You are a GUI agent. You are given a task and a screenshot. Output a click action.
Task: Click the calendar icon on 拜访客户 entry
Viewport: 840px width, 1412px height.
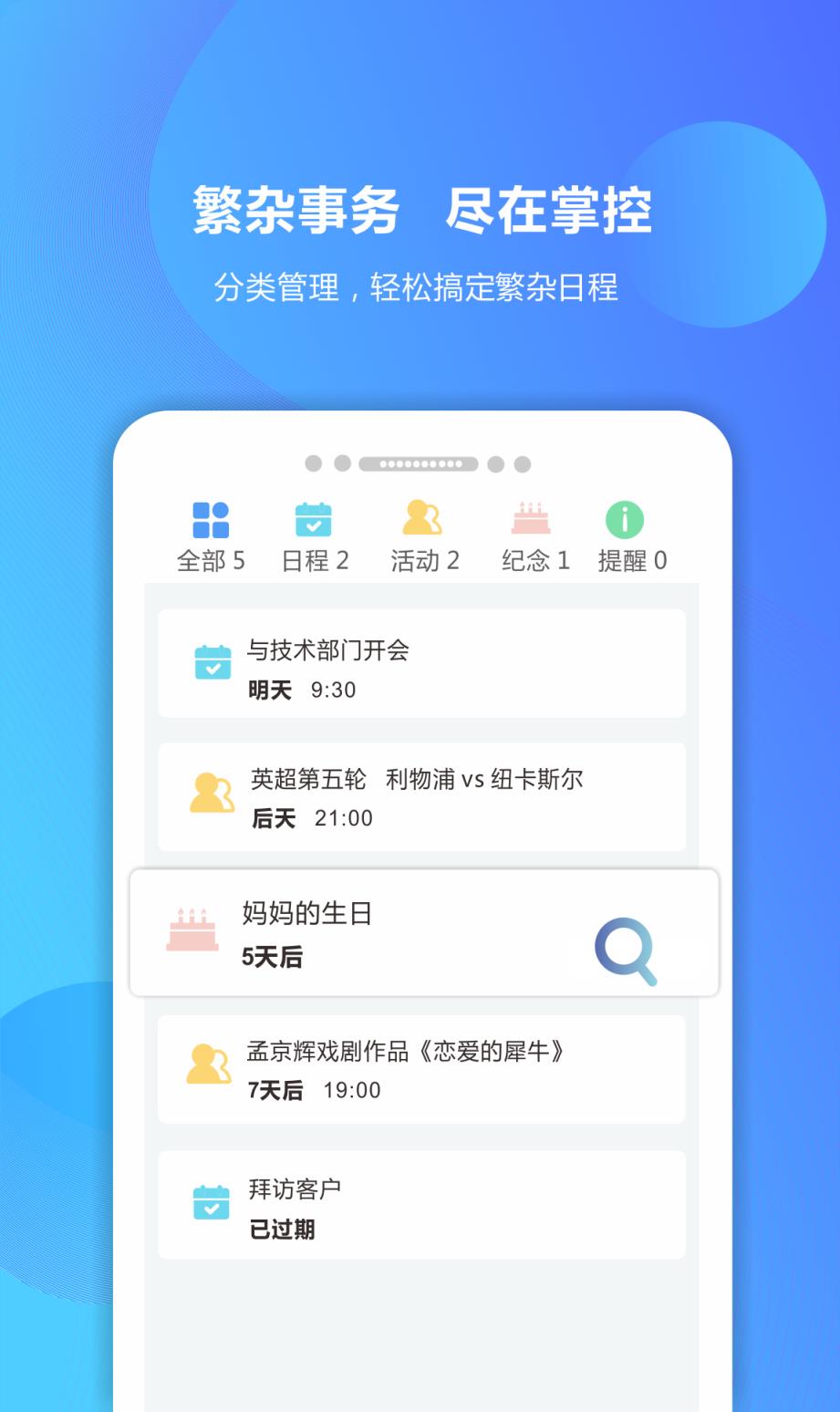[x=213, y=1202]
